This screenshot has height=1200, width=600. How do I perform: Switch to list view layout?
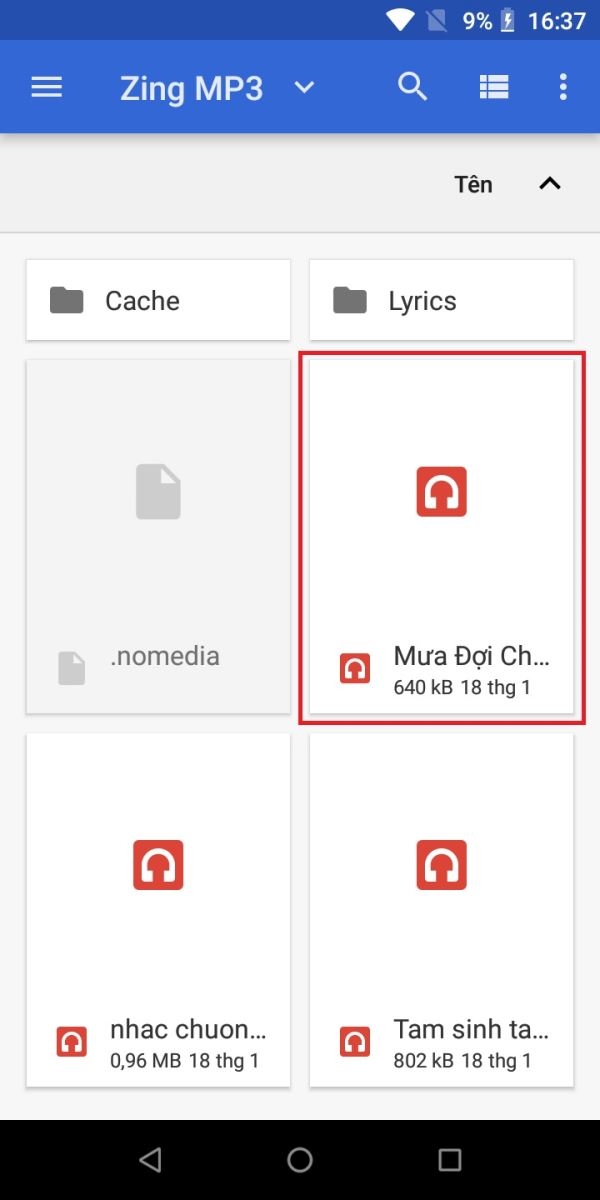click(x=494, y=87)
